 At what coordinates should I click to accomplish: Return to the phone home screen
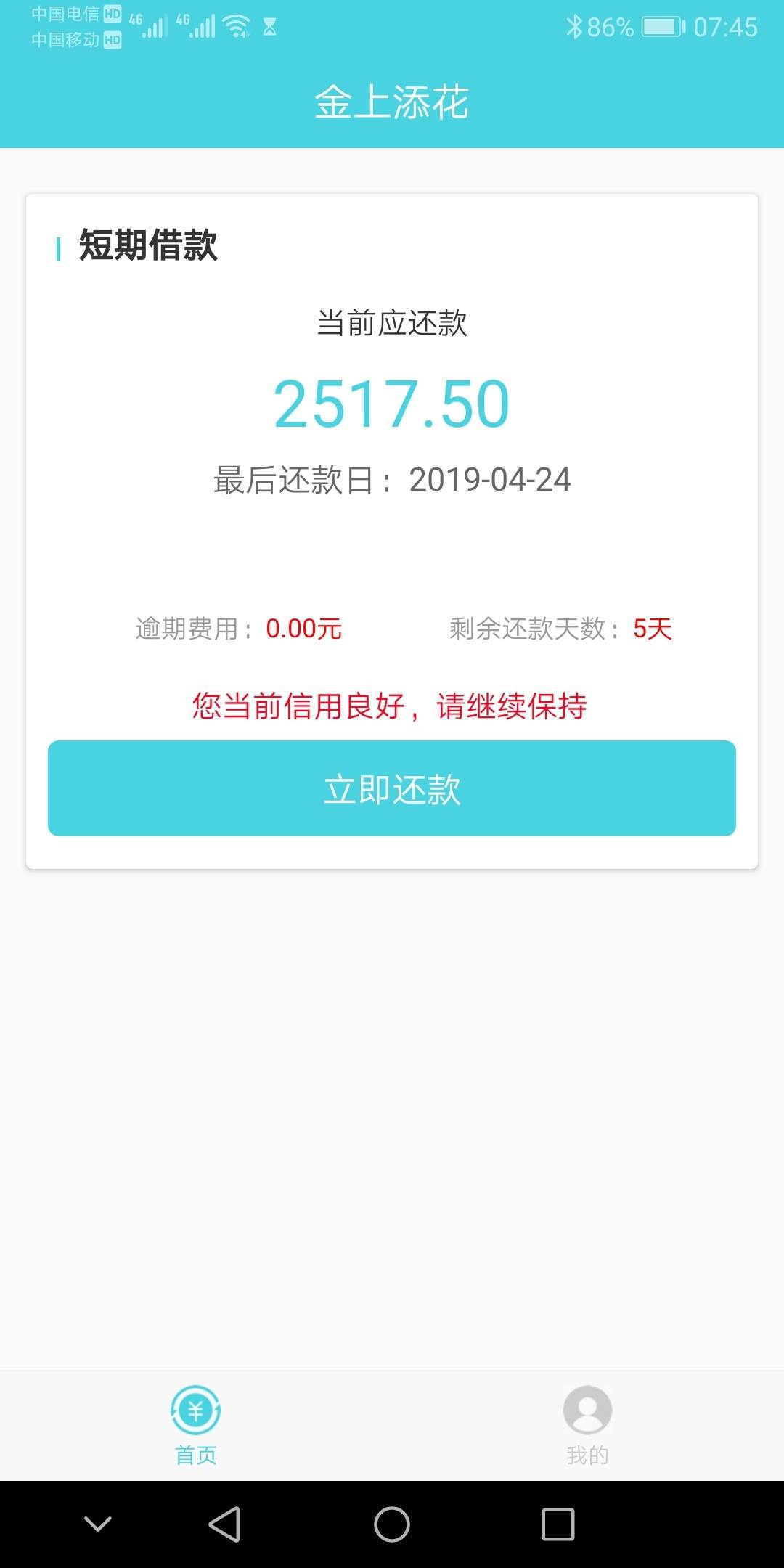click(x=392, y=1524)
